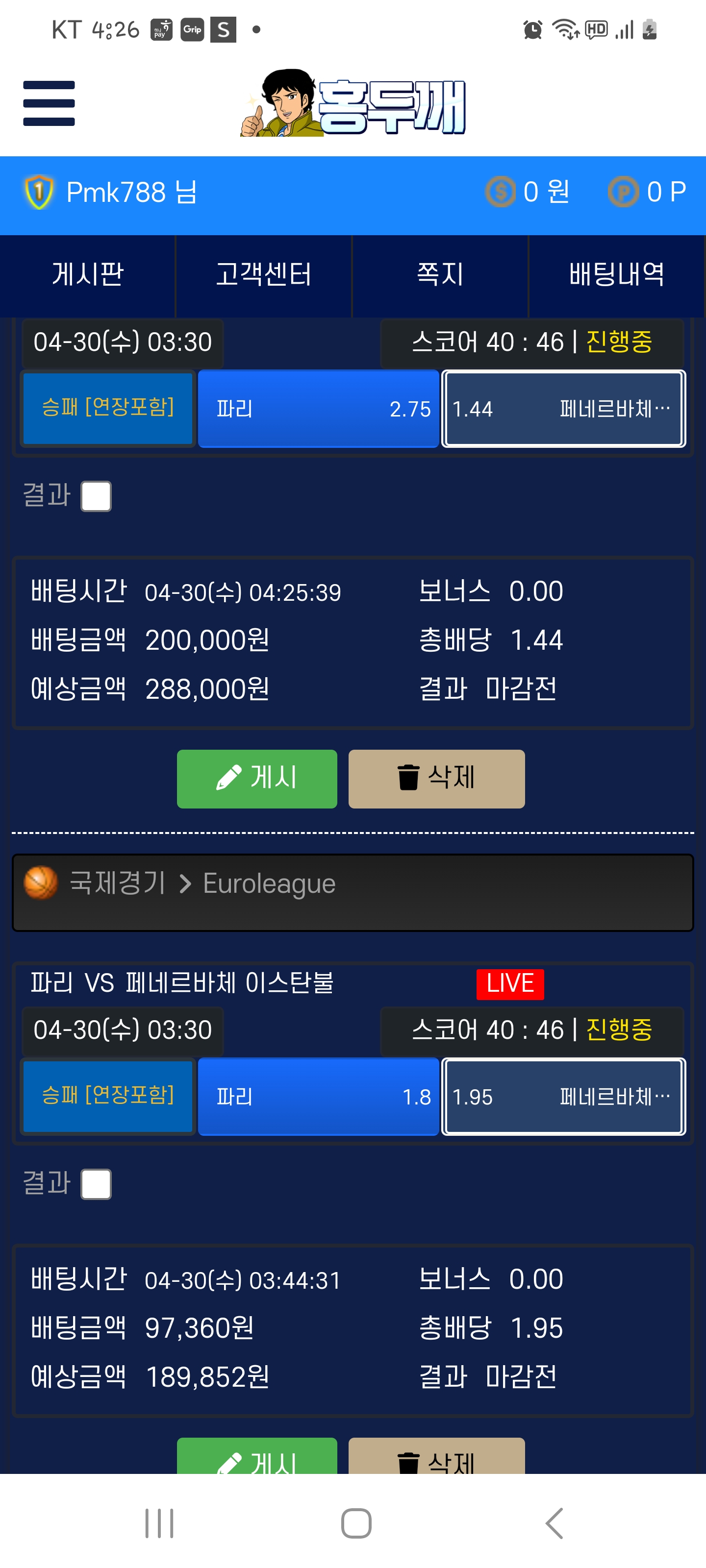Delete the 97,360원 bet
706x1568 pixels.
pos(436,1457)
